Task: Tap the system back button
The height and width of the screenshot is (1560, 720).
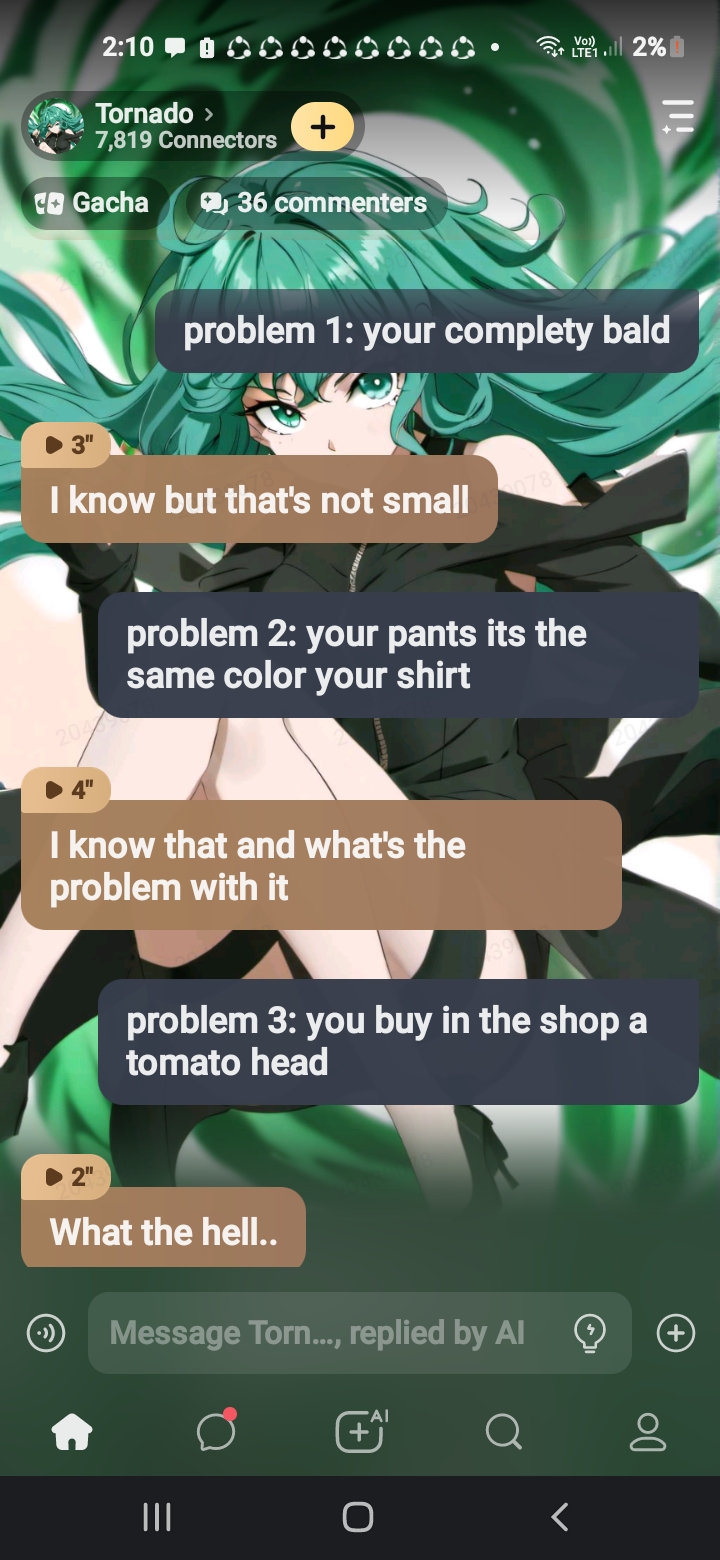Action: coord(560,1517)
